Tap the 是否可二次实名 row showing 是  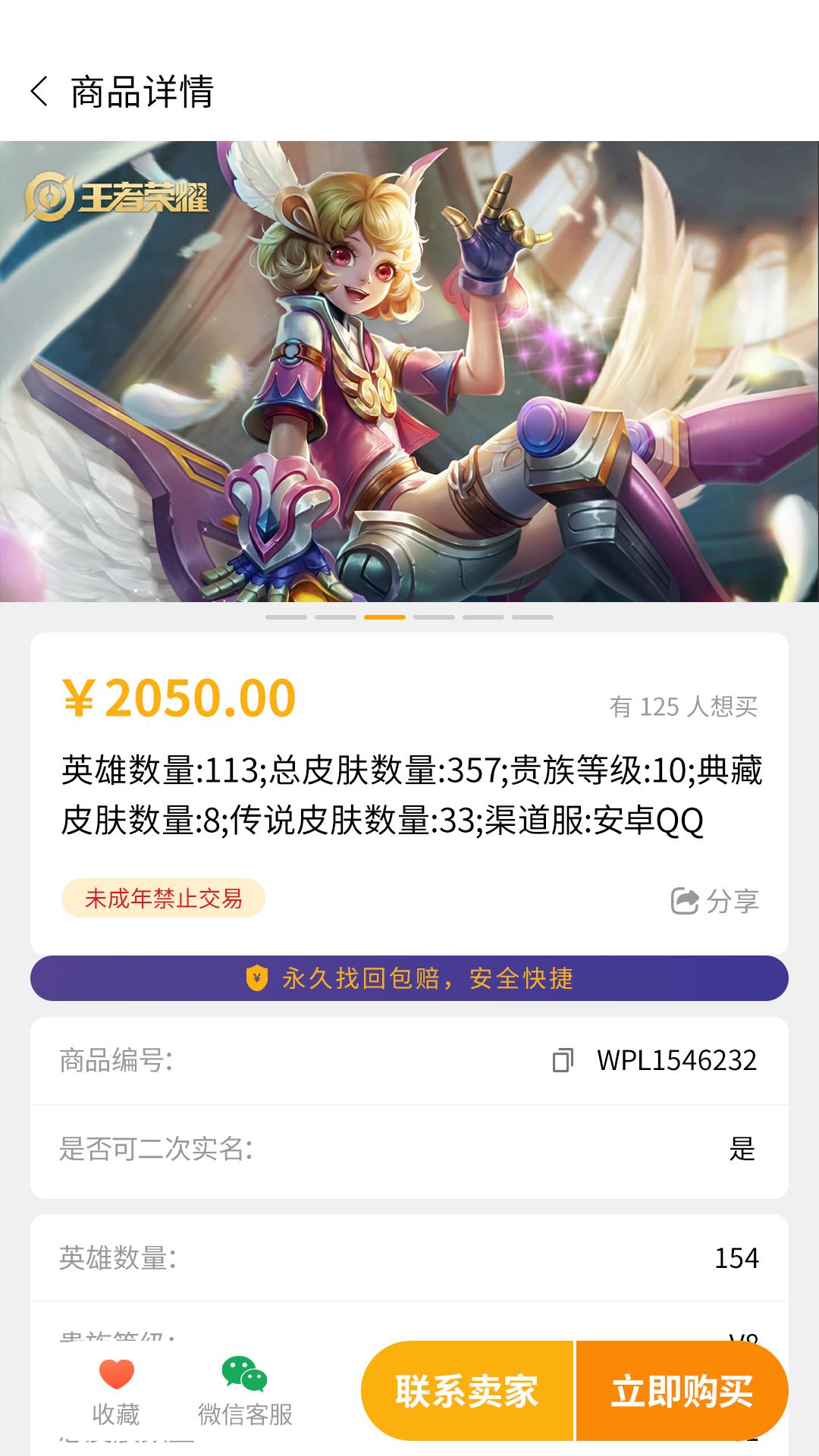409,1150
